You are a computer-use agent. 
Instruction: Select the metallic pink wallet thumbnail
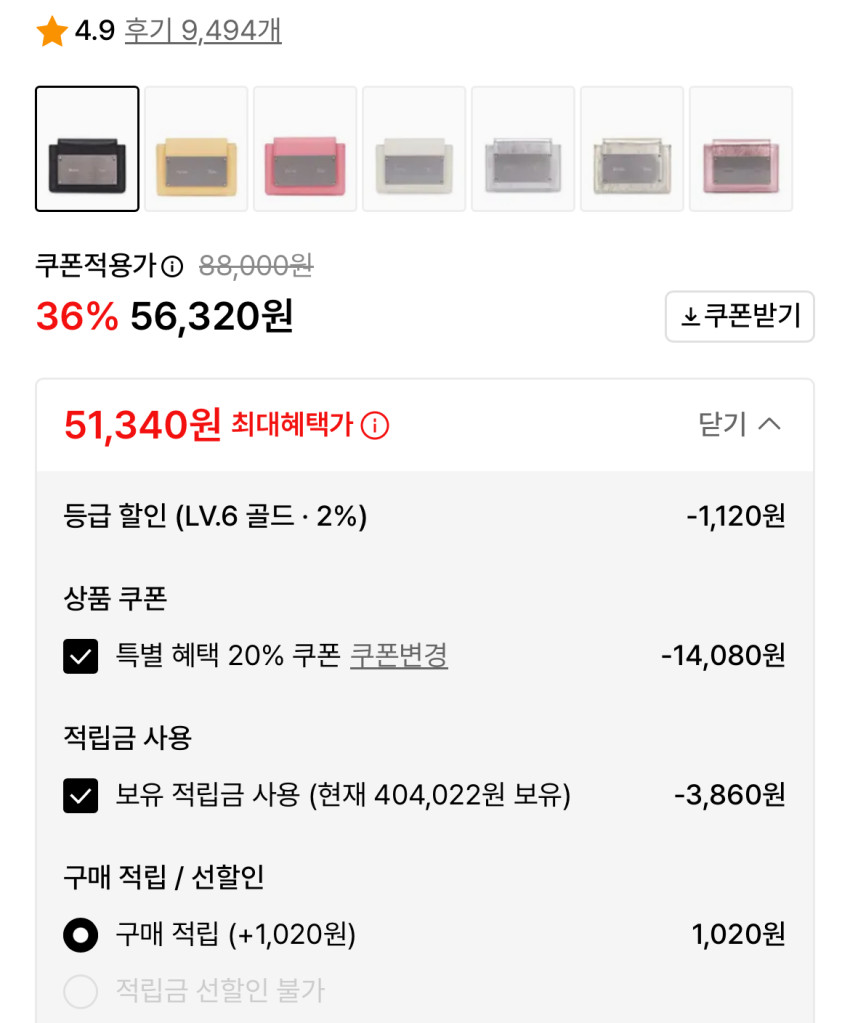[741, 149]
